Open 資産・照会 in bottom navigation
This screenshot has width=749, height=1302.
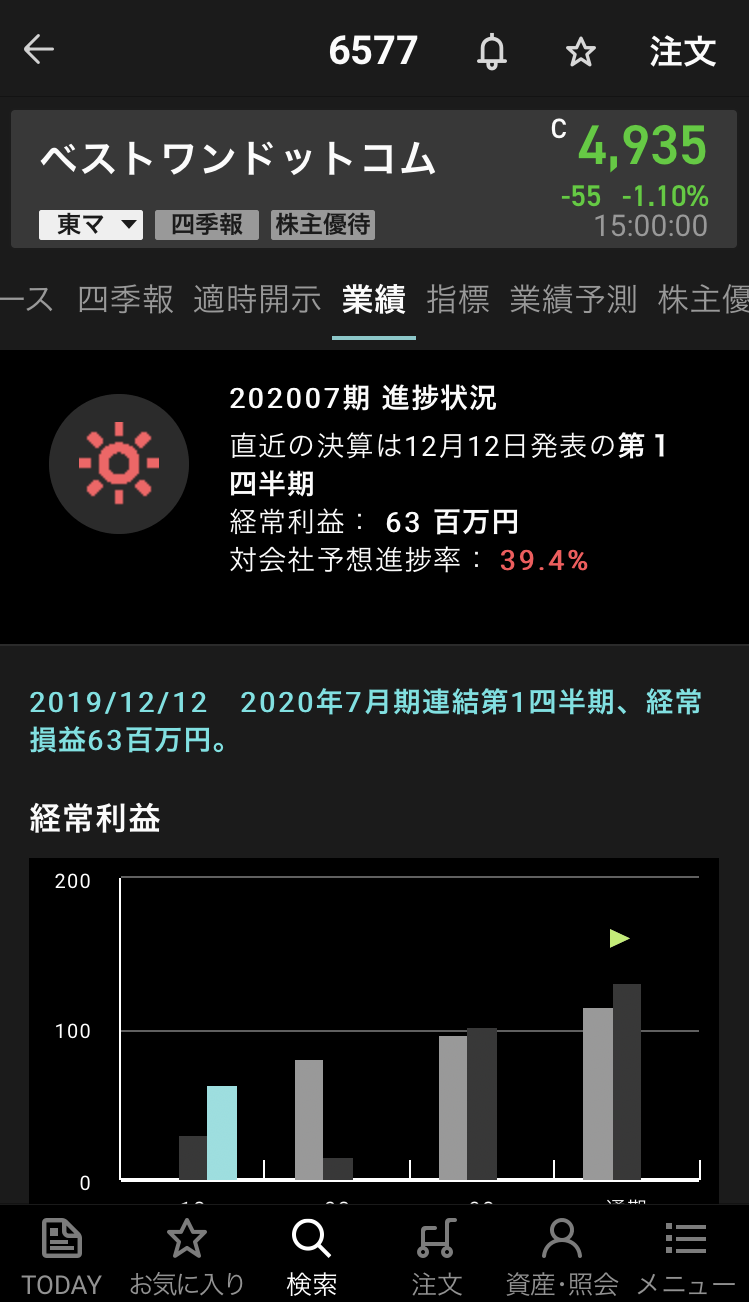562,1255
